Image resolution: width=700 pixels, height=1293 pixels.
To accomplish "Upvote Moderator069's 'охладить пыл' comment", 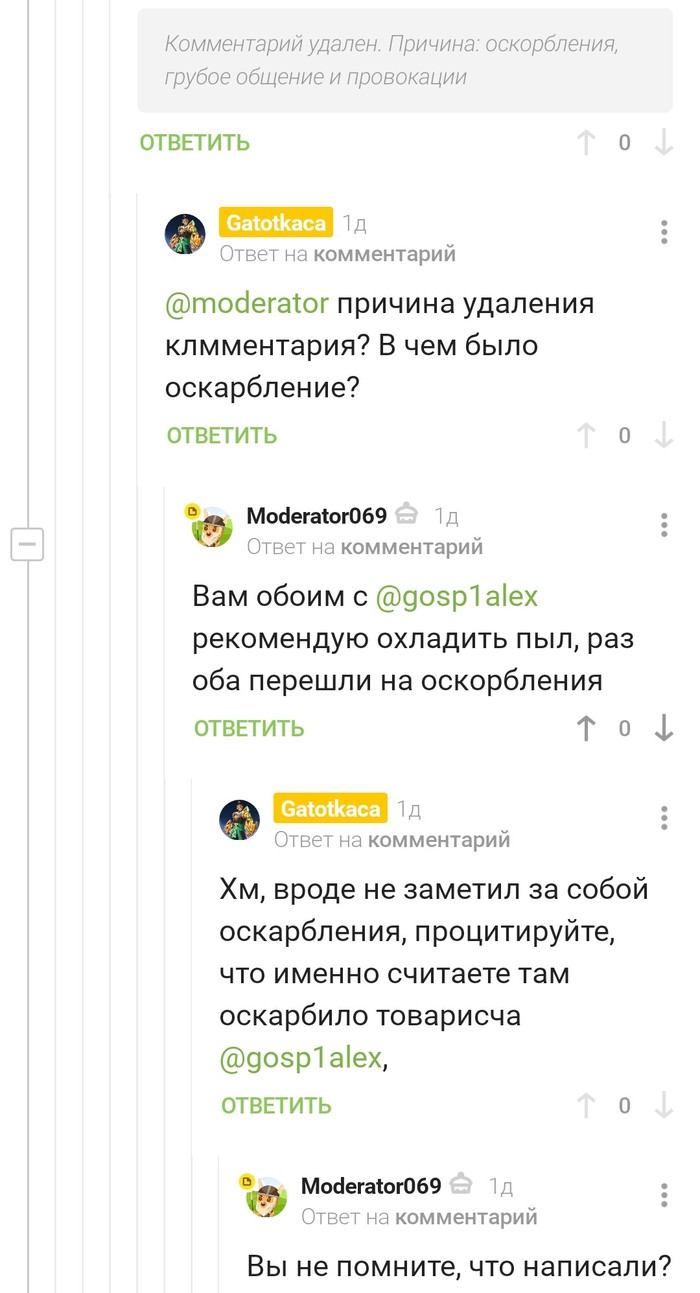I will tap(586, 729).
